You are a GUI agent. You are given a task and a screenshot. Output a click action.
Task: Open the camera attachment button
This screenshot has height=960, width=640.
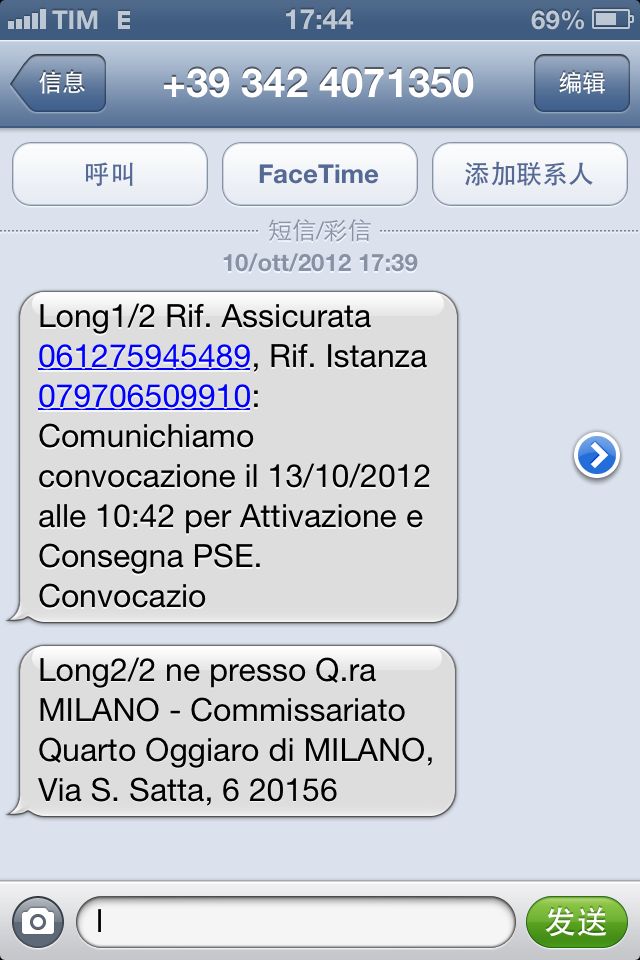pyautogui.click(x=38, y=921)
